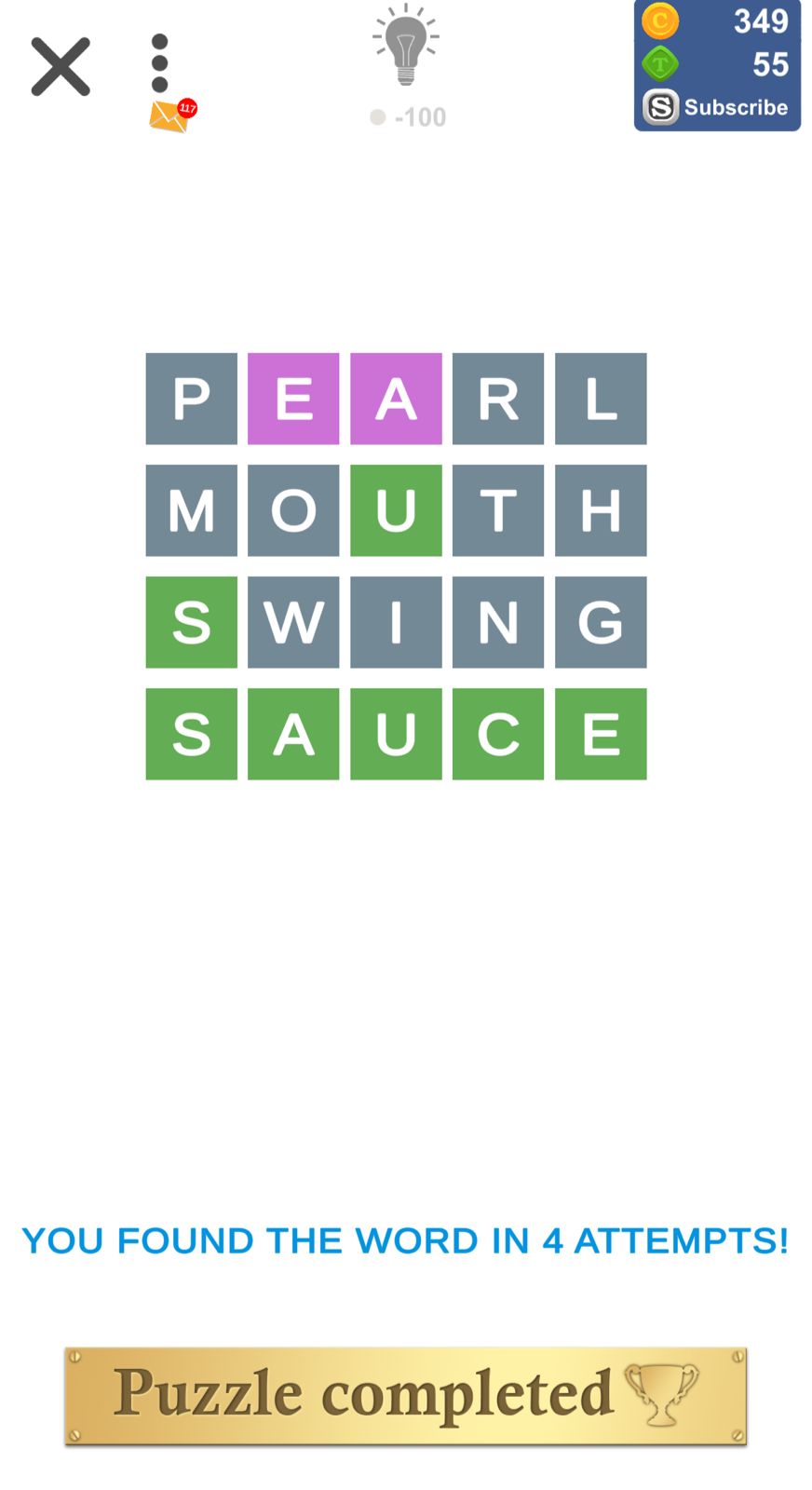Tap the Puzzle completed banner

(406, 1396)
